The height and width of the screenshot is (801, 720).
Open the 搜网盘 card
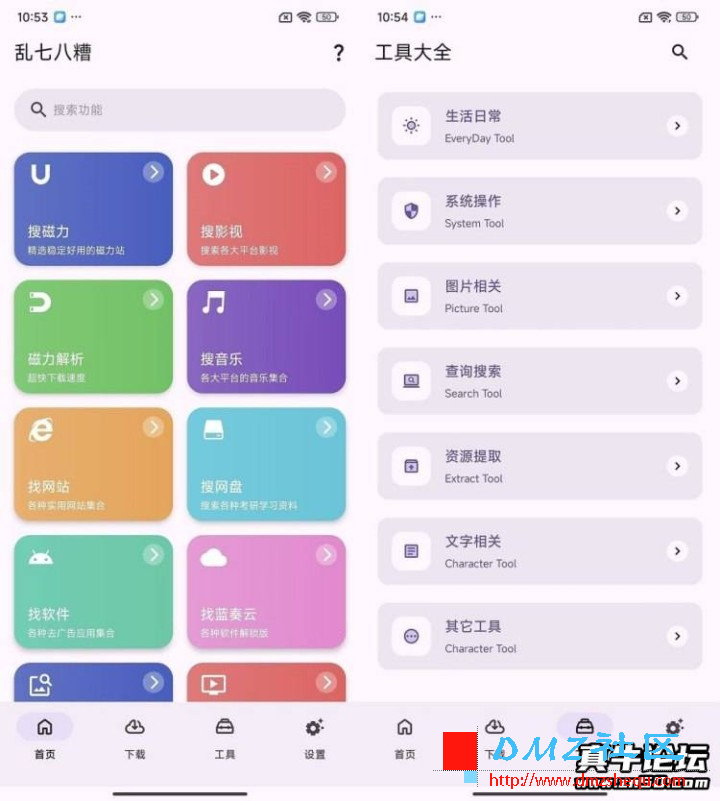click(266, 464)
